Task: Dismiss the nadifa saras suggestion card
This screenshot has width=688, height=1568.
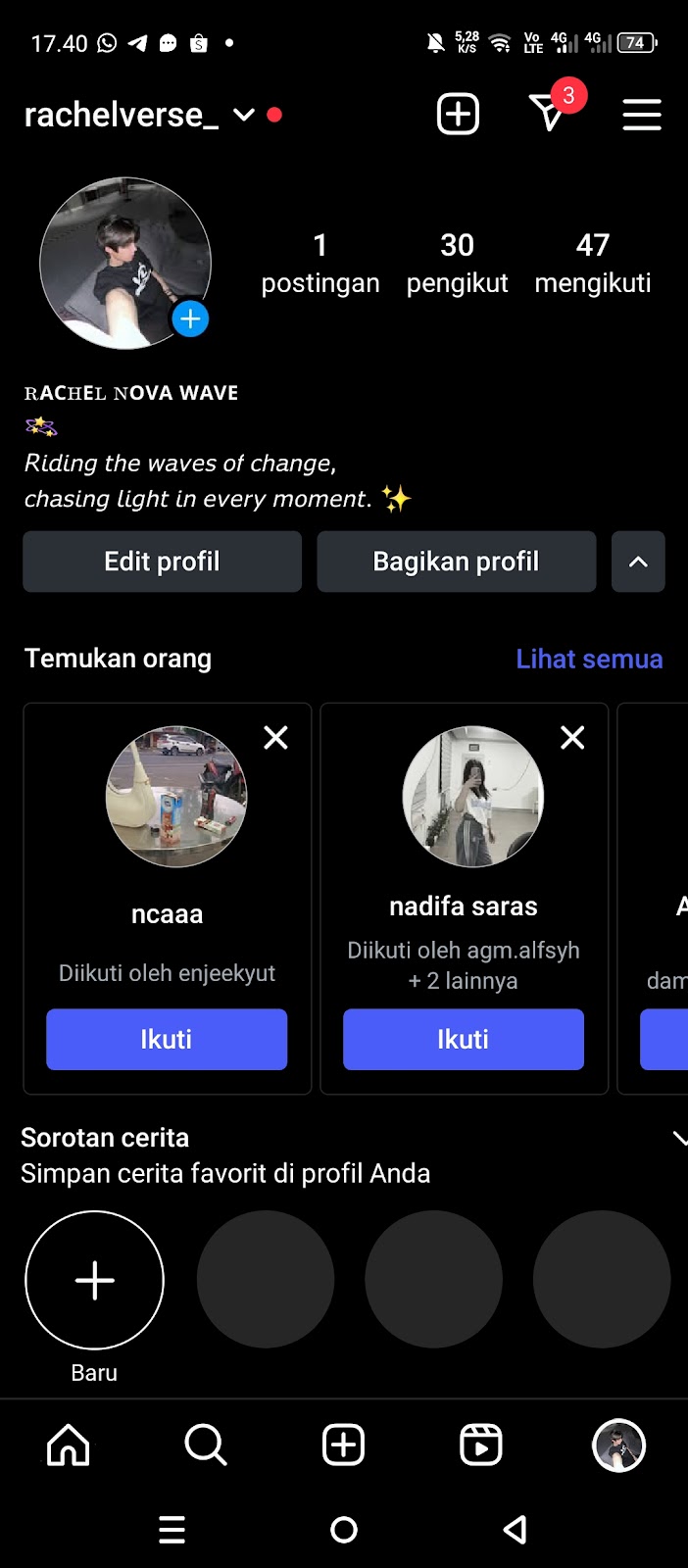Action: point(572,737)
